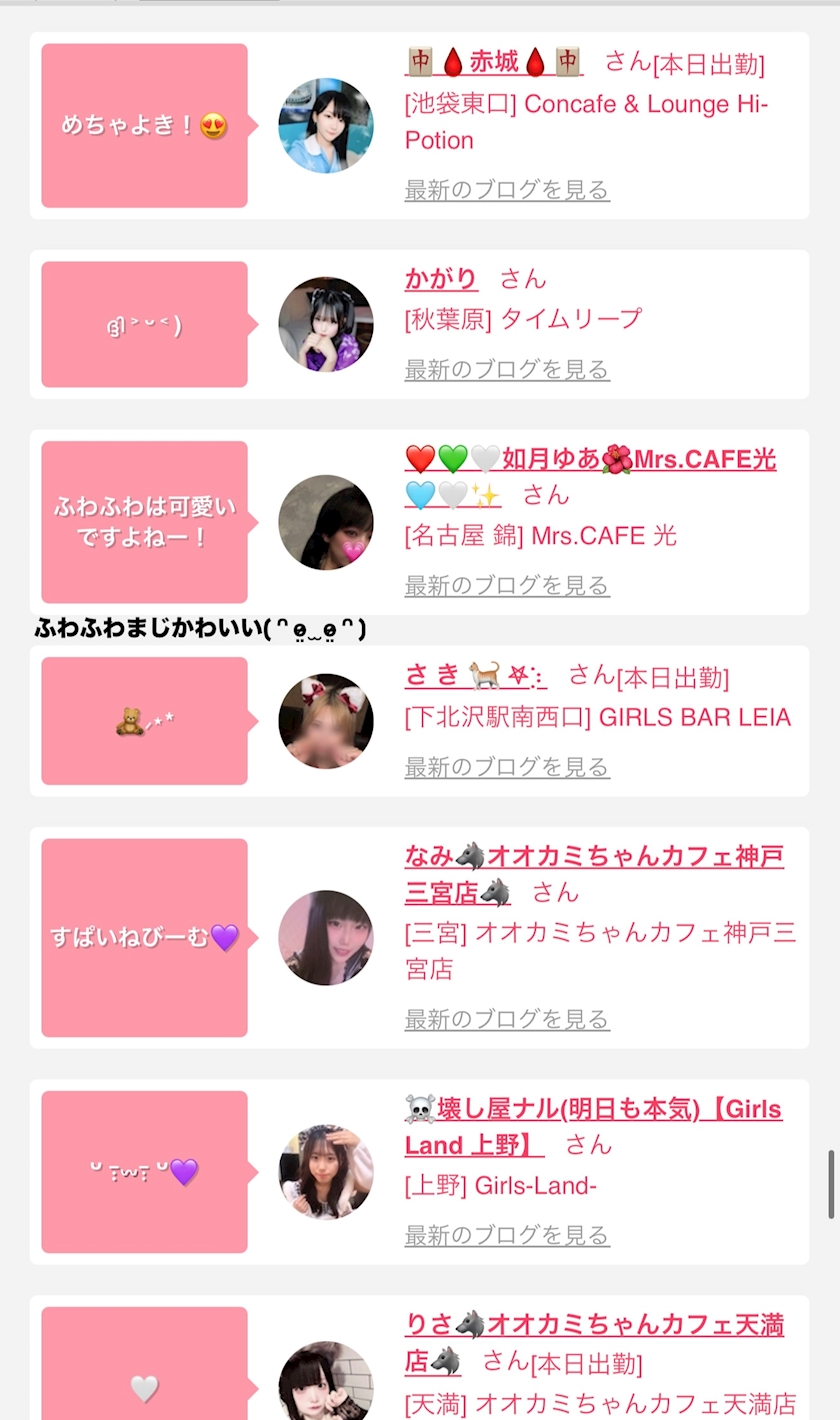The image size is (840, 1420).
Task: Open なみ オオカミちゃんカフェ神戸三宮店 profile link
Action: tap(594, 857)
